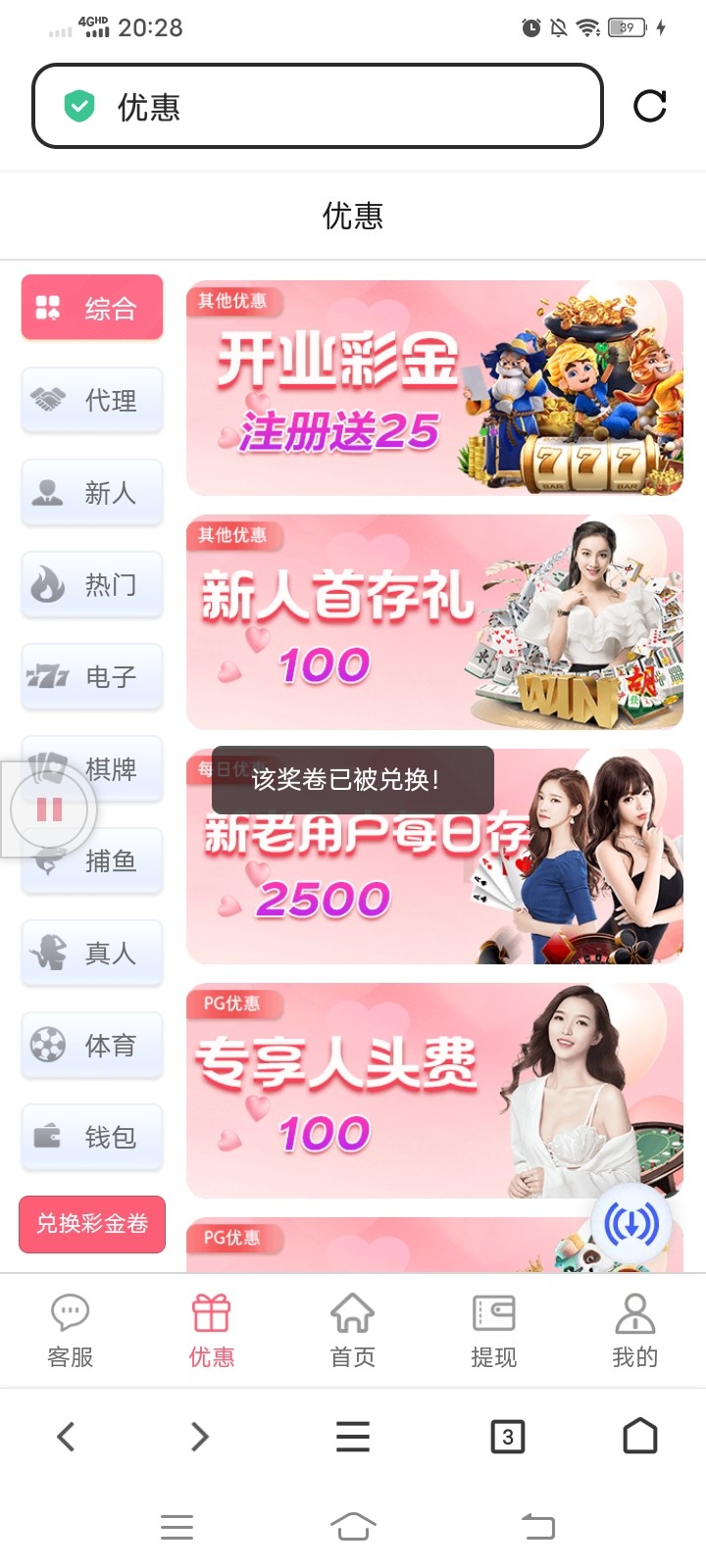Tap the floating download button
The height and width of the screenshot is (1568, 706).
[630, 1224]
